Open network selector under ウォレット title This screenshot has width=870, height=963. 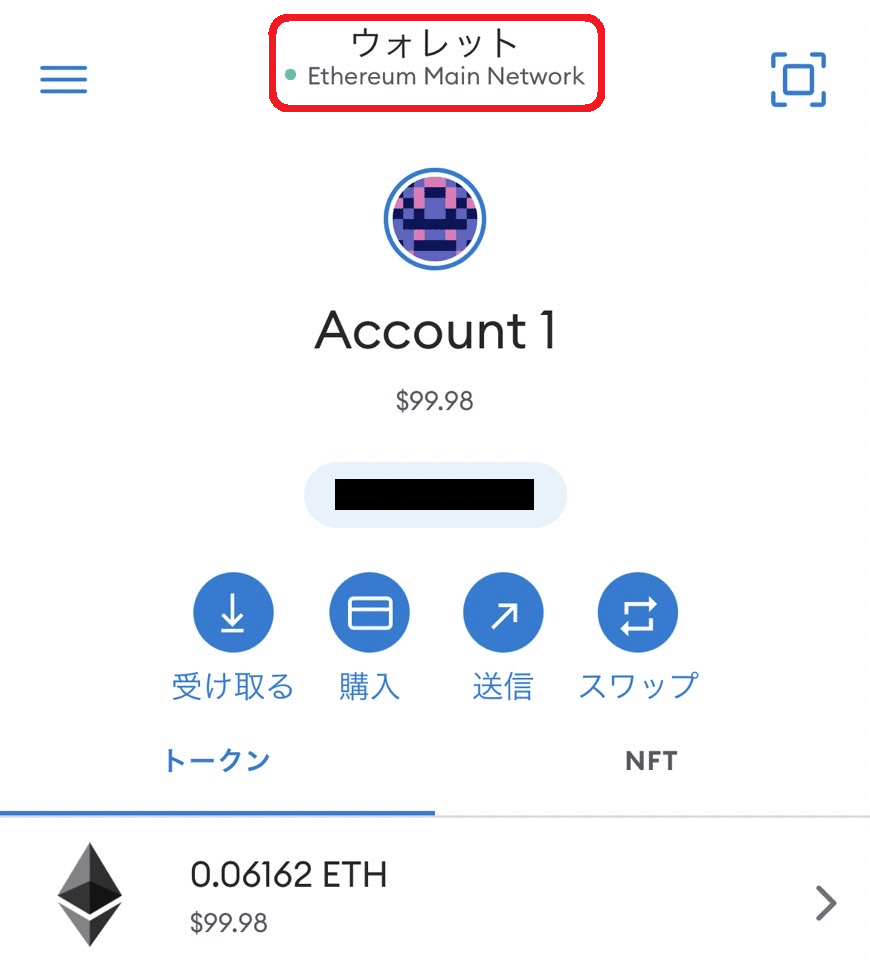click(x=436, y=76)
